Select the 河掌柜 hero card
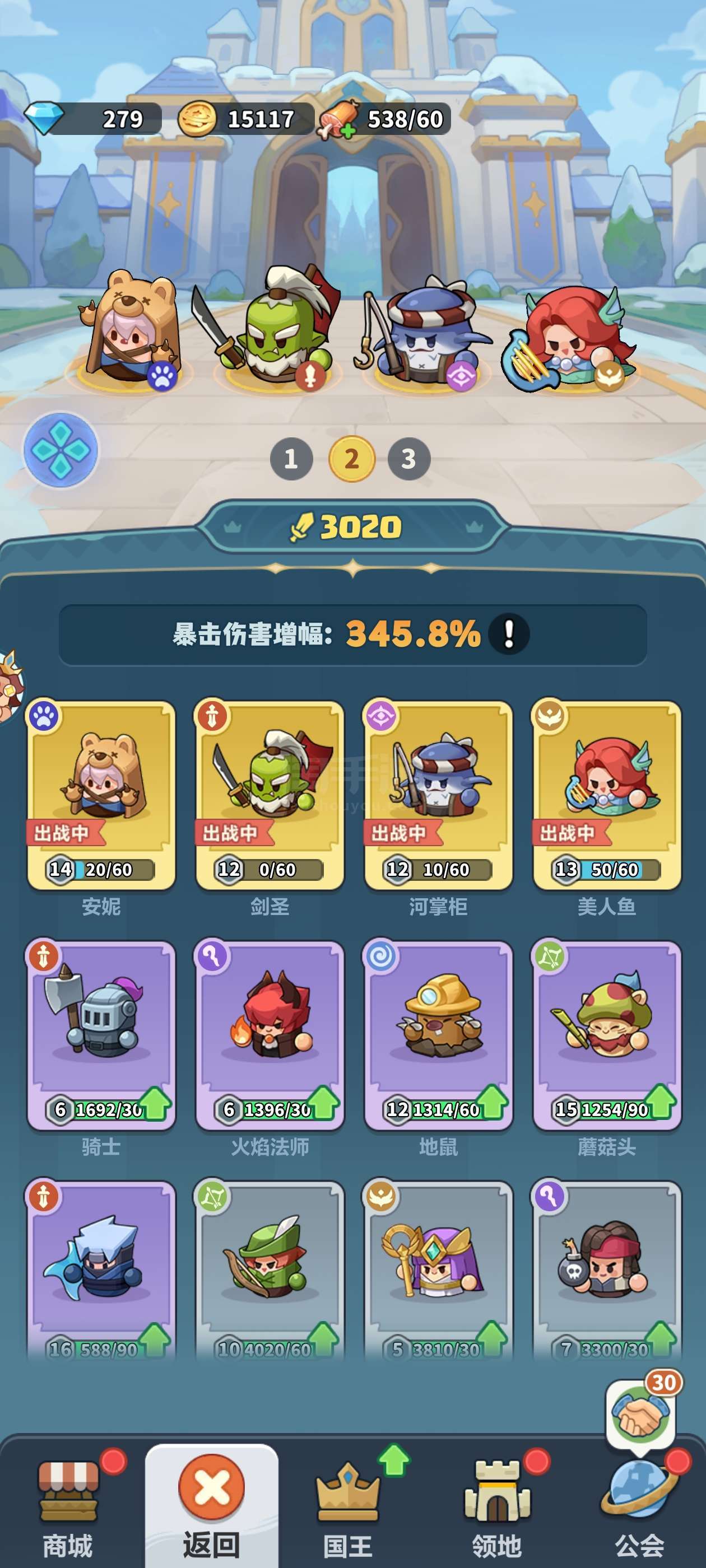 coord(439,795)
